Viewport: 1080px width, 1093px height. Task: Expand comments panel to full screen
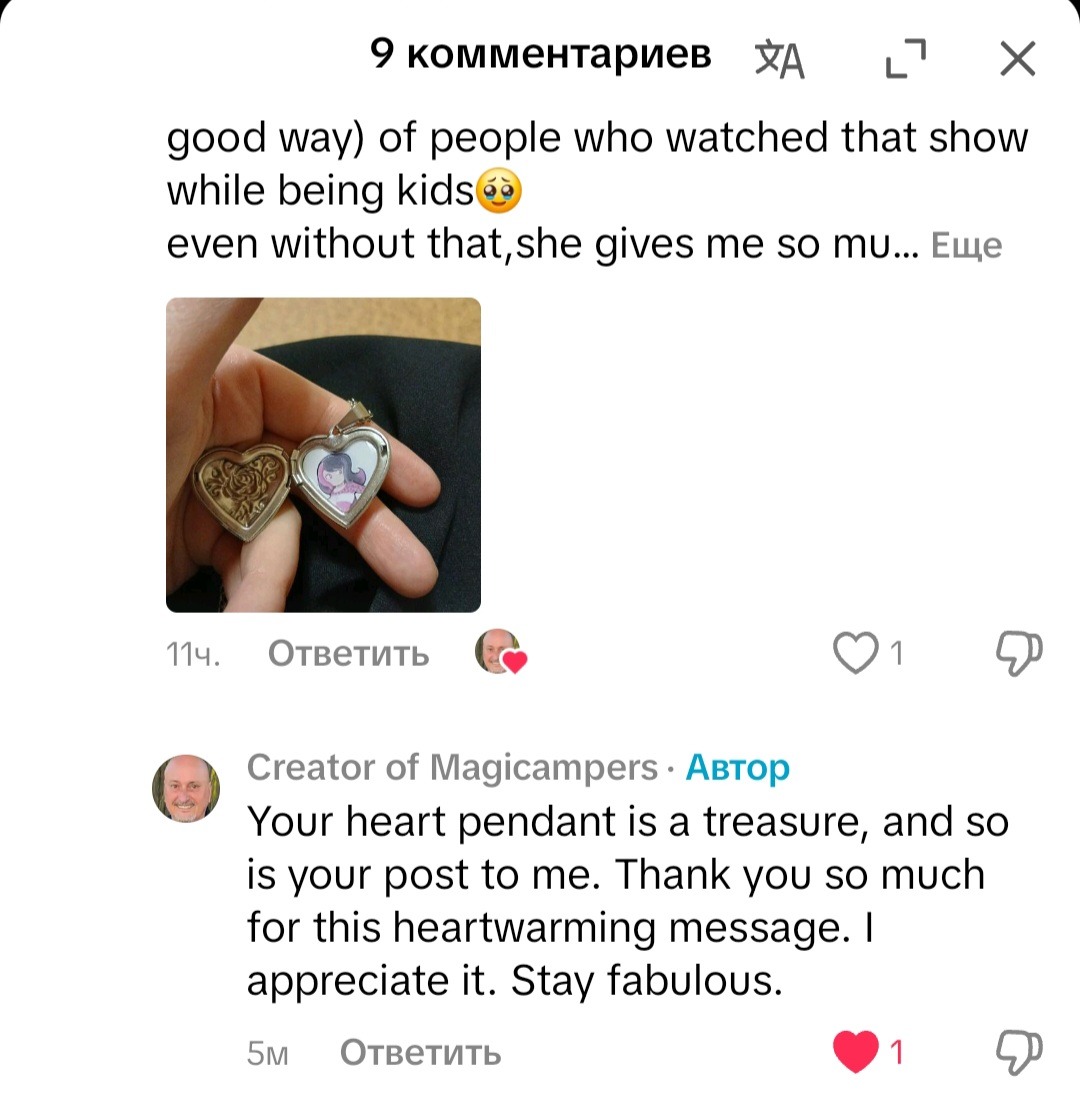tap(906, 61)
